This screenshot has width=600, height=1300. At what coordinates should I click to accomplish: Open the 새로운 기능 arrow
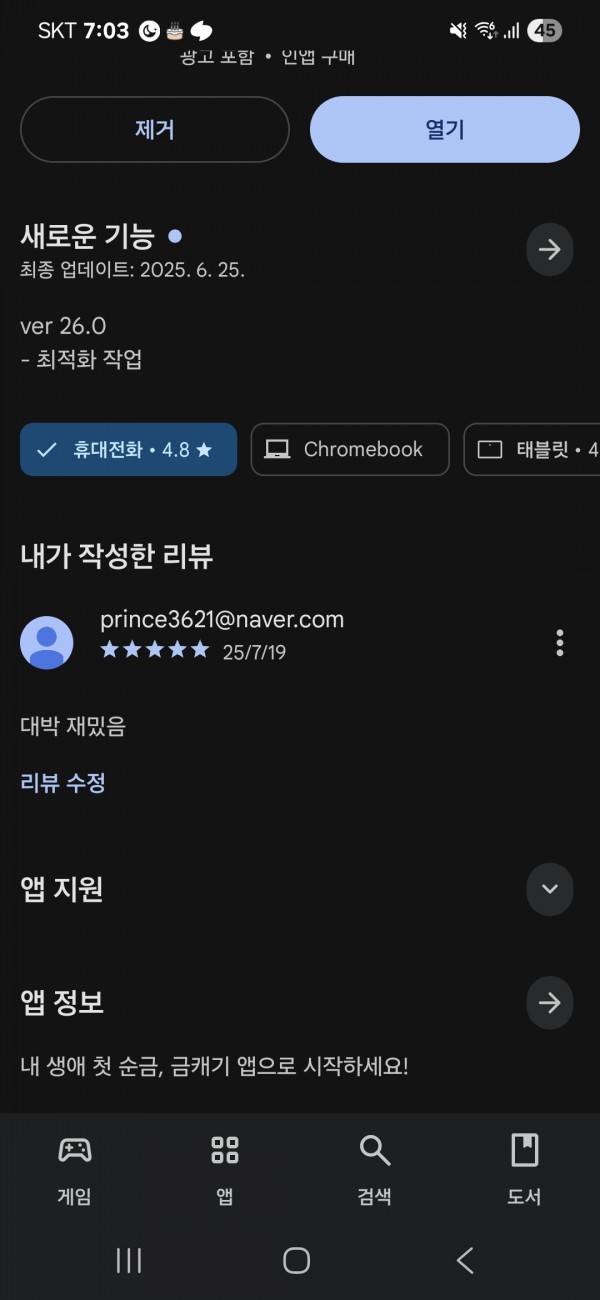[550, 249]
